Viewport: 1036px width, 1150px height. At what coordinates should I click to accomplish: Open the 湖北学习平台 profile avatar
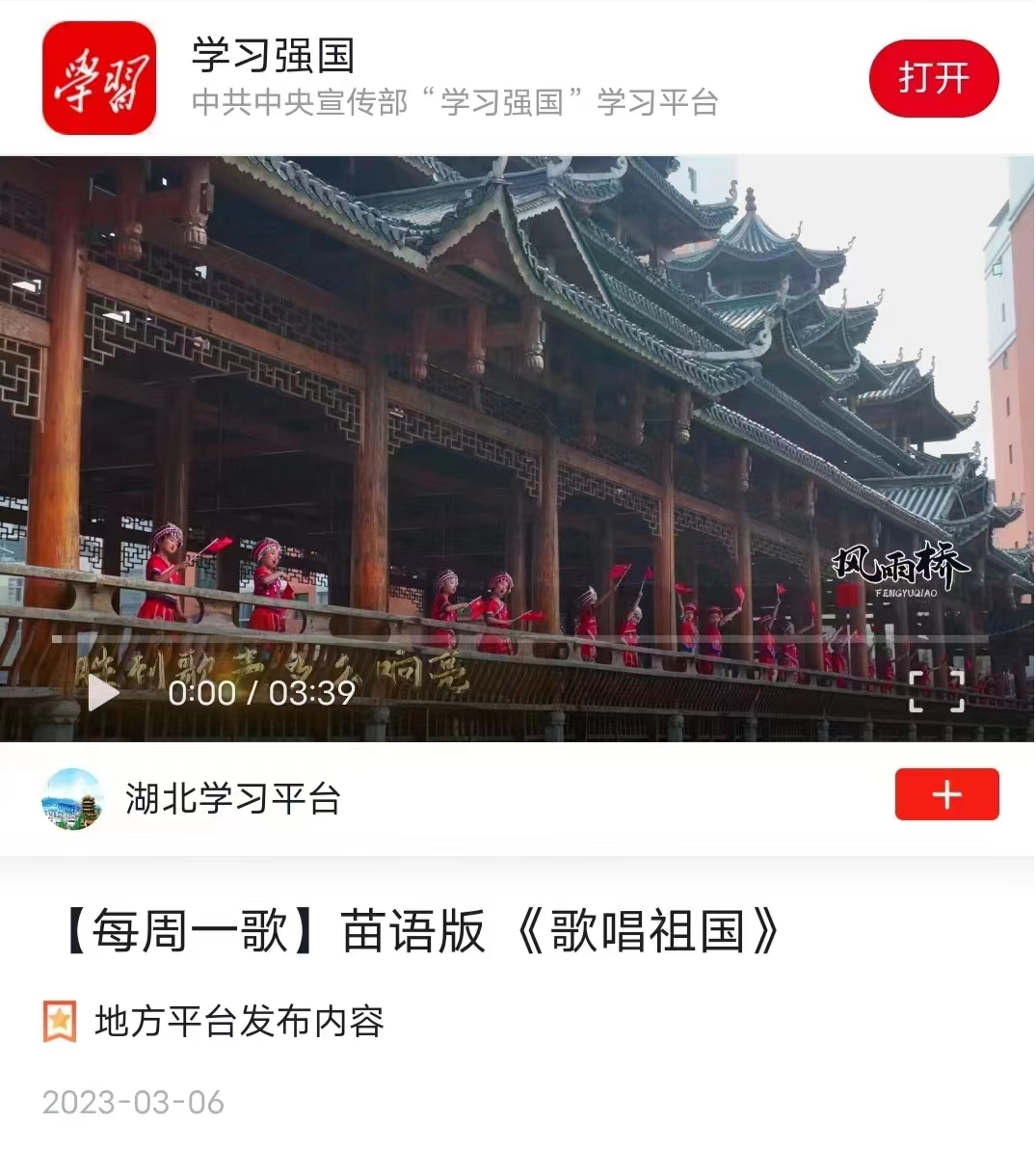pos(73,798)
